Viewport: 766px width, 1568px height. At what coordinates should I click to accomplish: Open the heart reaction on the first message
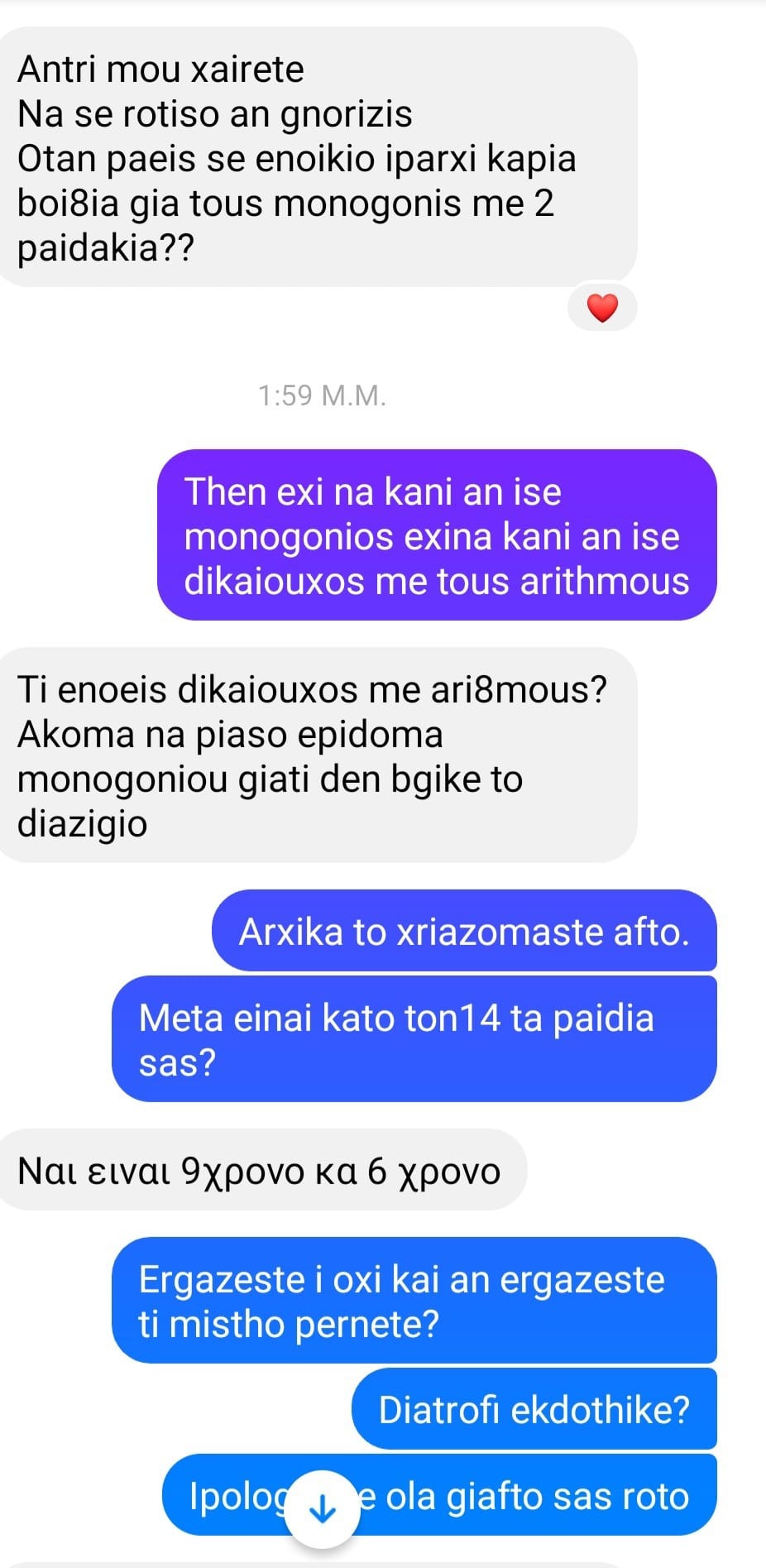[602, 308]
